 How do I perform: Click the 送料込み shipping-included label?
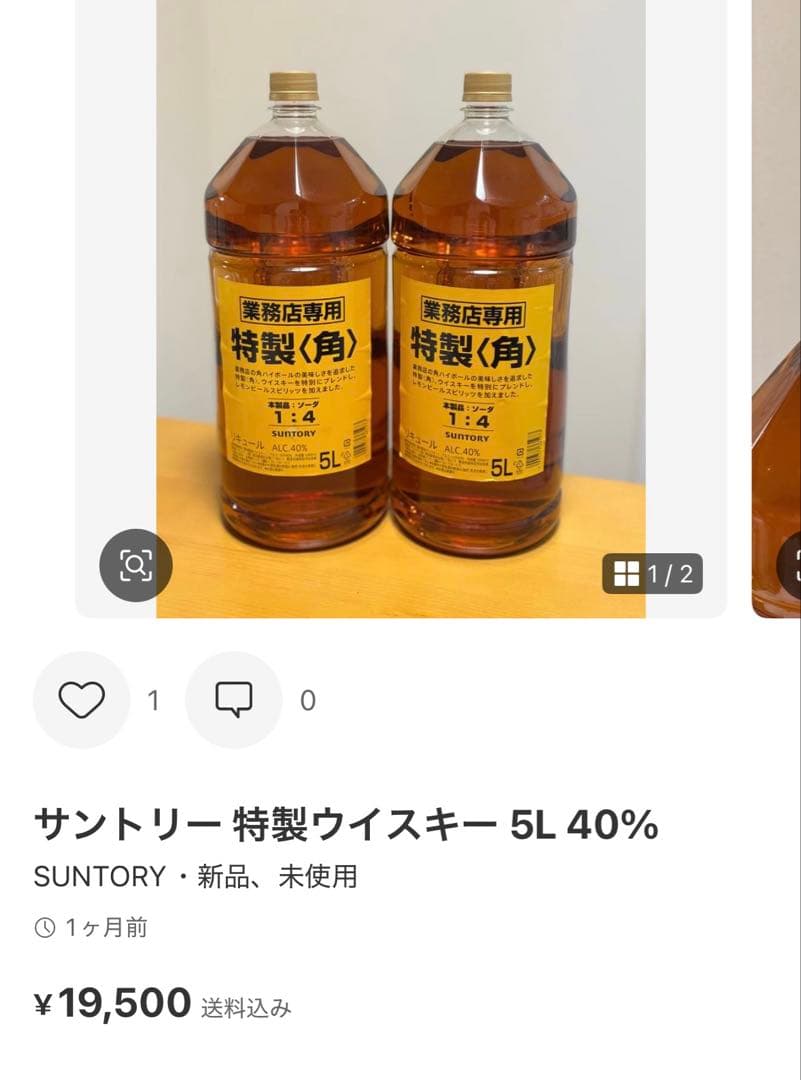coord(245,1010)
